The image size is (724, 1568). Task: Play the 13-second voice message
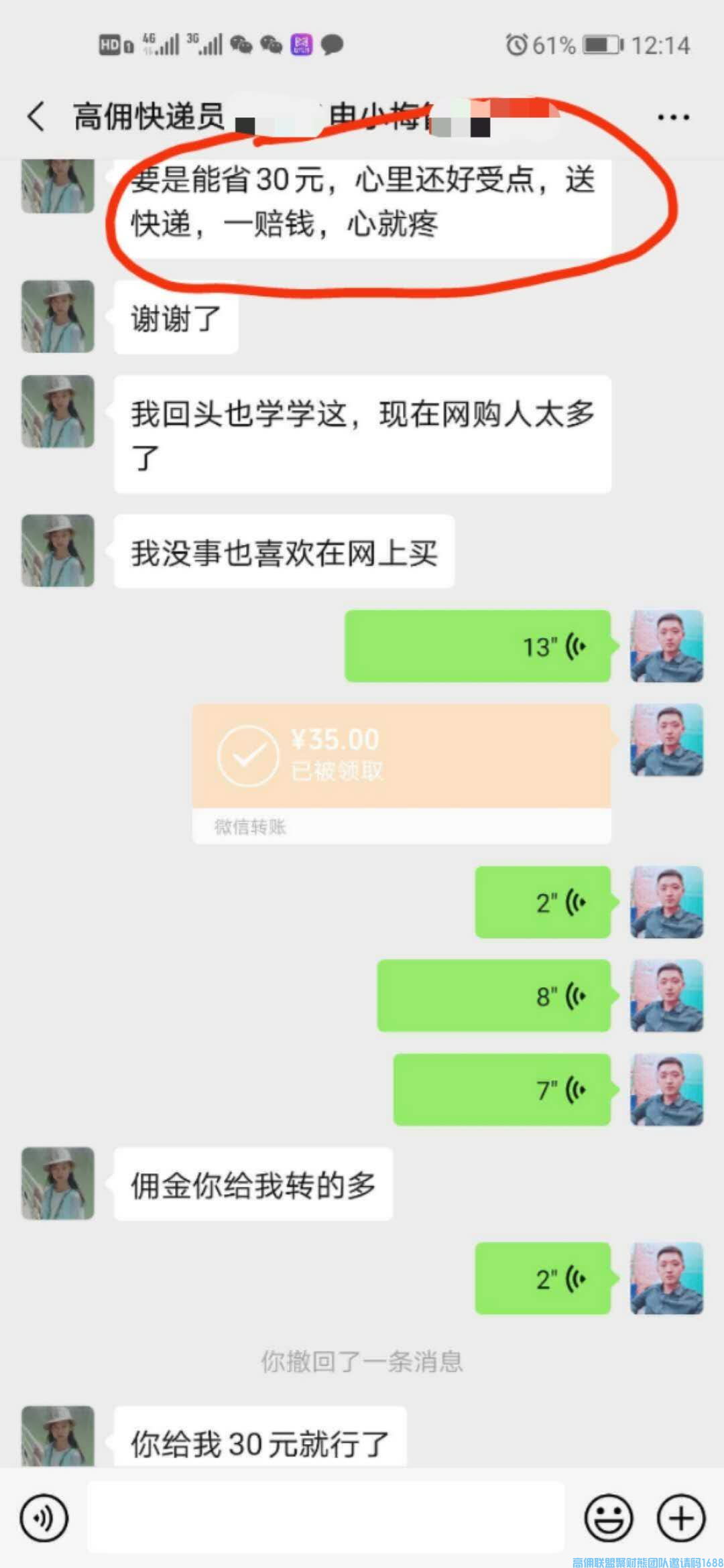tap(477, 646)
